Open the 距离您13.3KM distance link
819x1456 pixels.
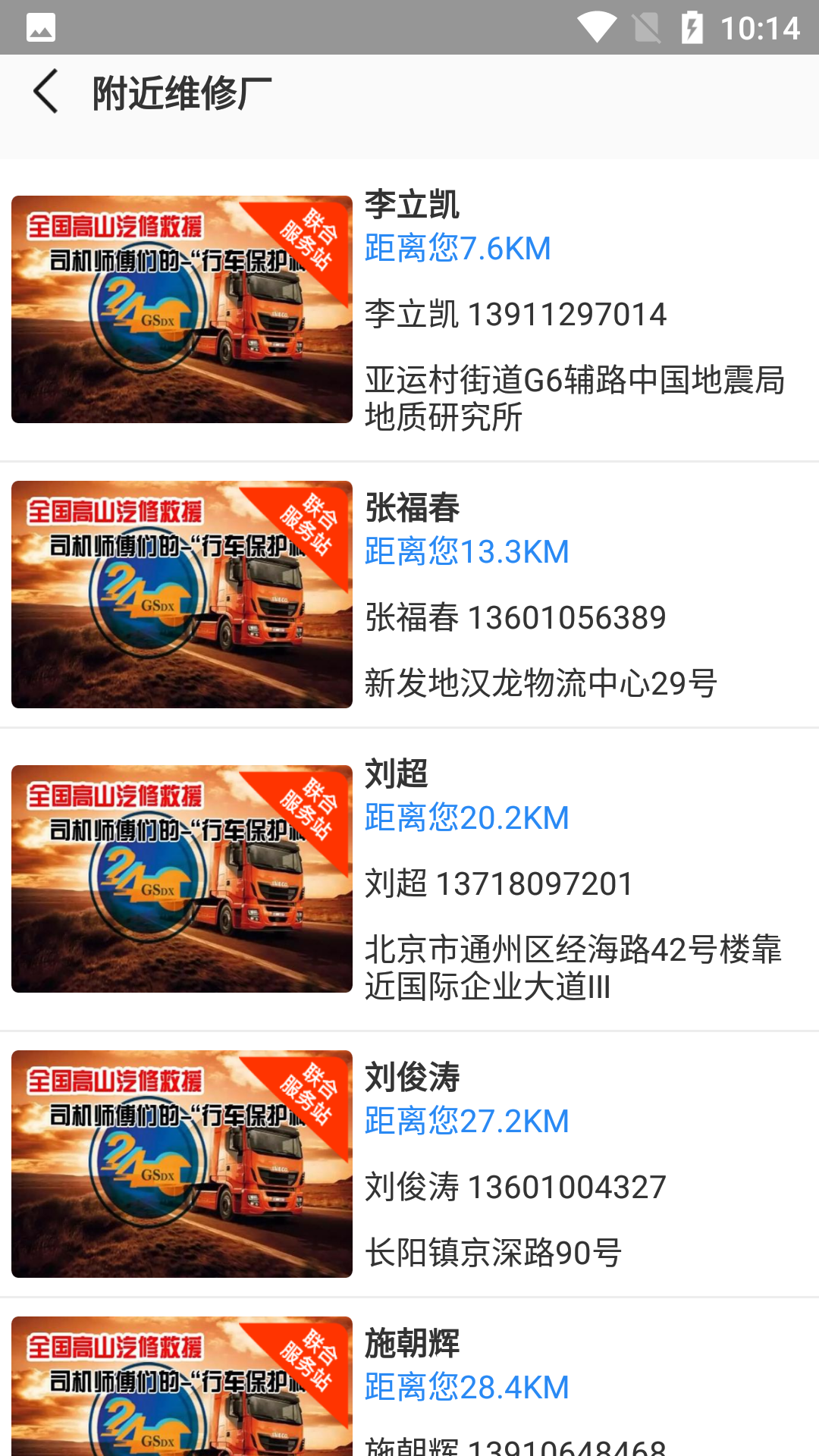click(x=466, y=552)
